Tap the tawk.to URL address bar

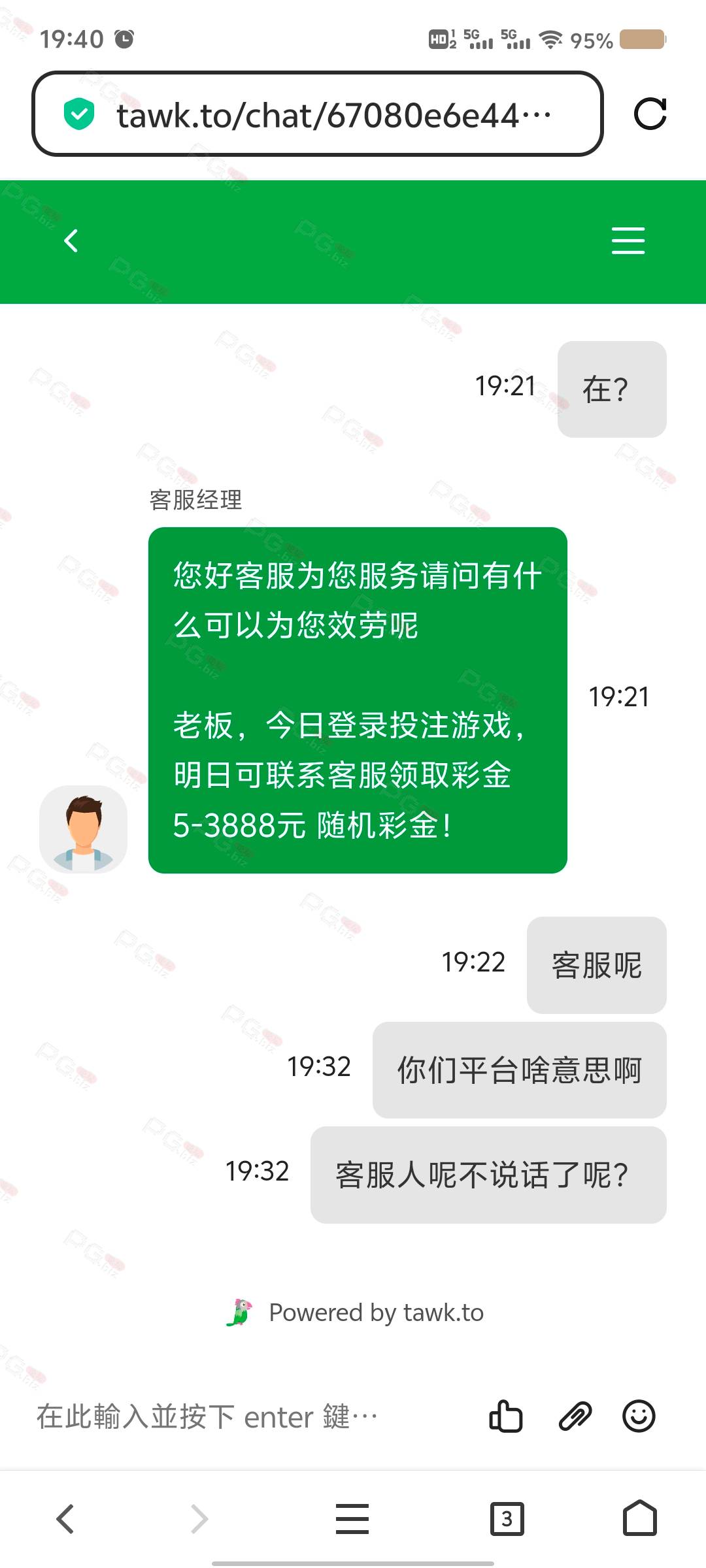[318, 114]
